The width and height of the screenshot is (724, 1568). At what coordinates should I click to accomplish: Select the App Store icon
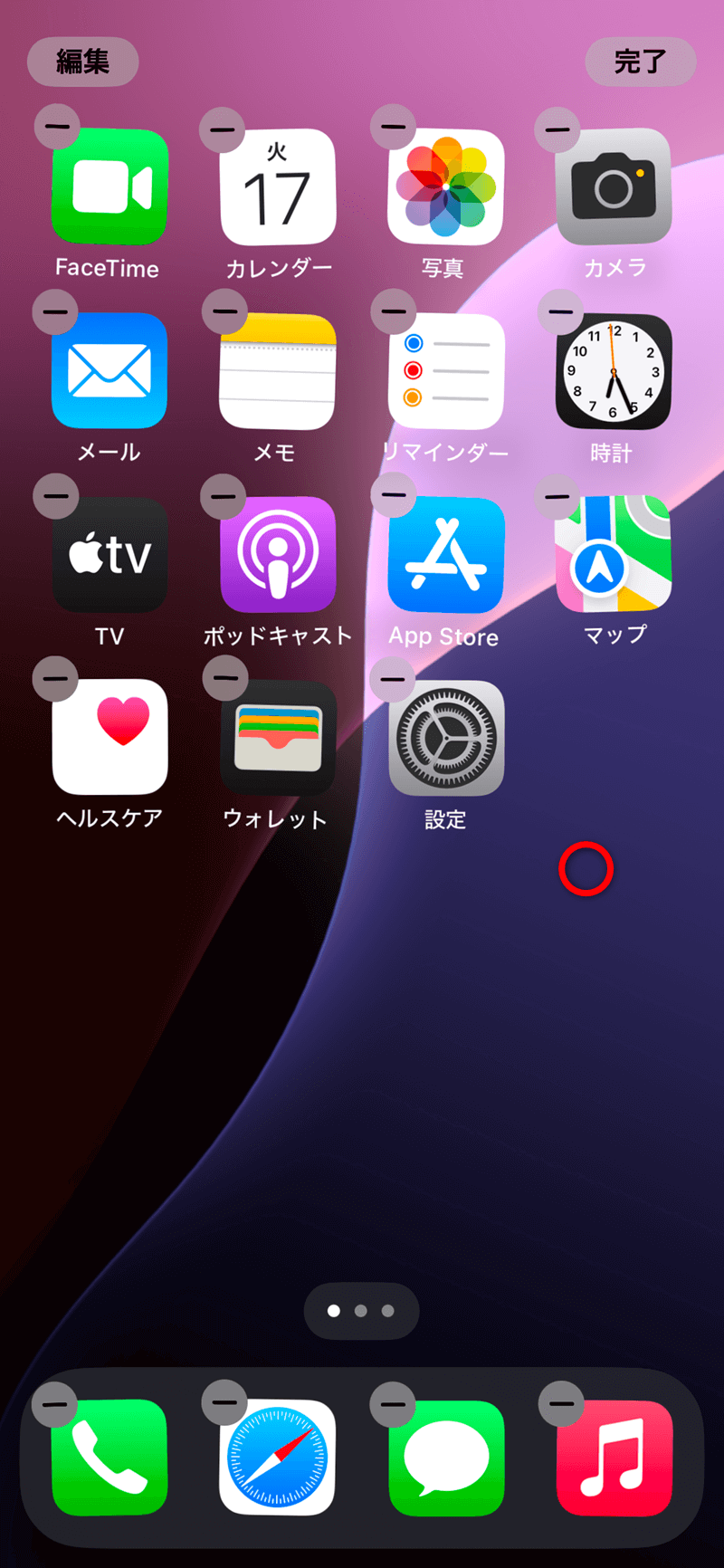tap(446, 554)
